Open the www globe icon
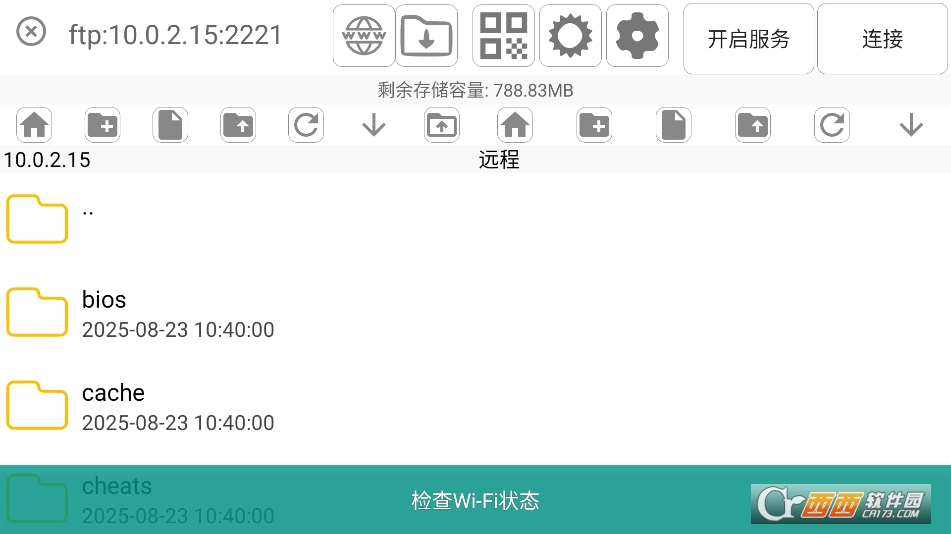The height and width of the screenshot is (534, 951). (x=363, y=36)
